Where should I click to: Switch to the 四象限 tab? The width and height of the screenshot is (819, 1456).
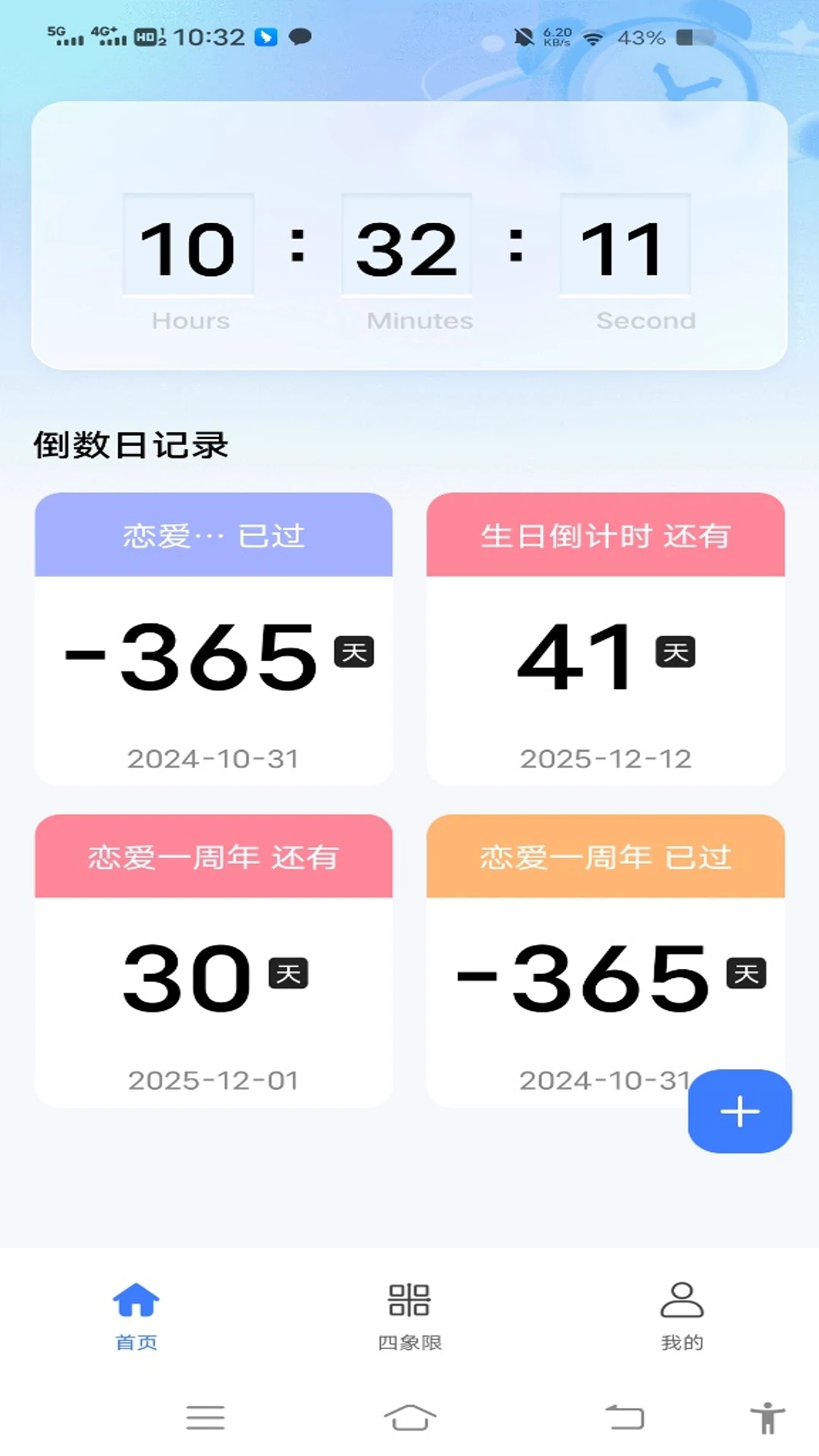coord(409,1316)
